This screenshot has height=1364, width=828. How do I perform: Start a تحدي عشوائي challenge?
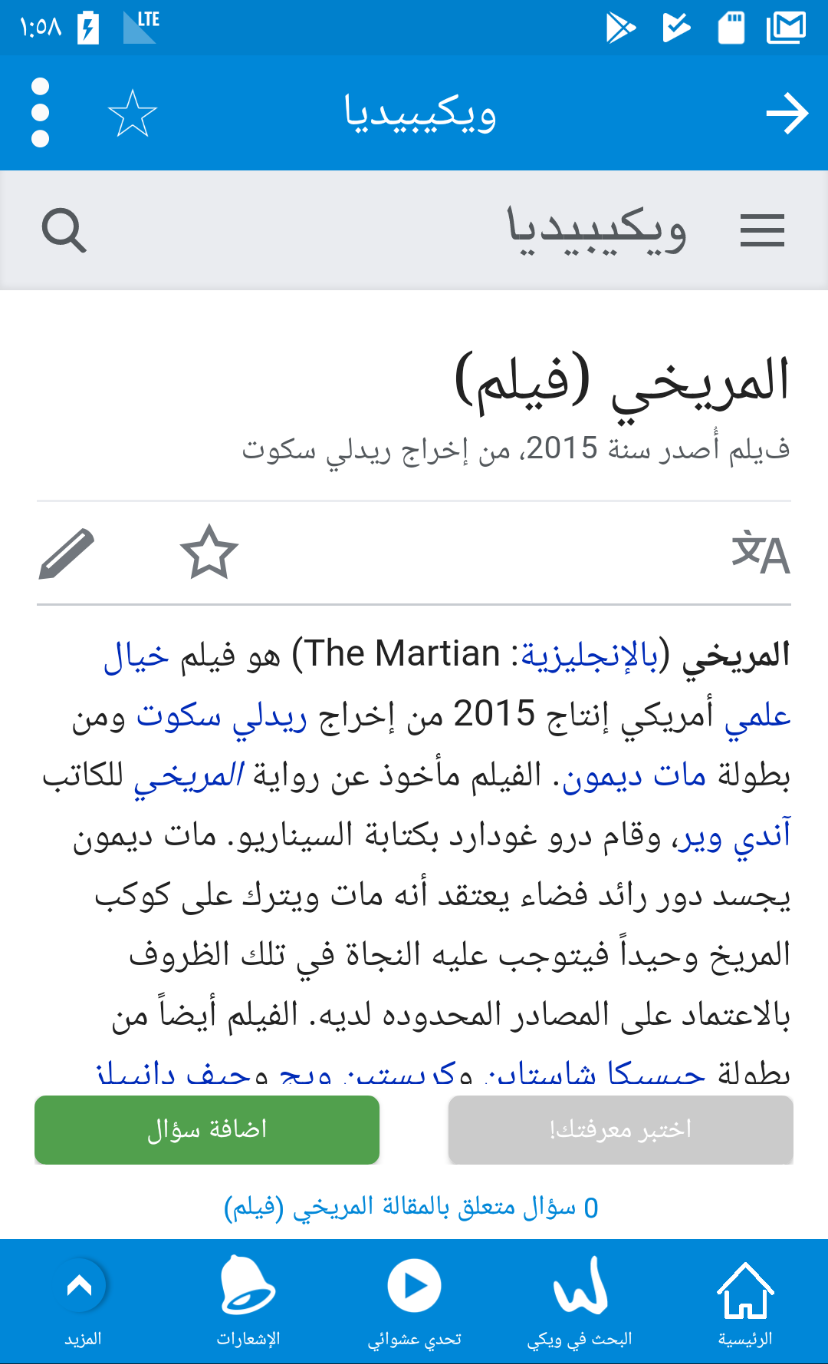point(415,1301)
